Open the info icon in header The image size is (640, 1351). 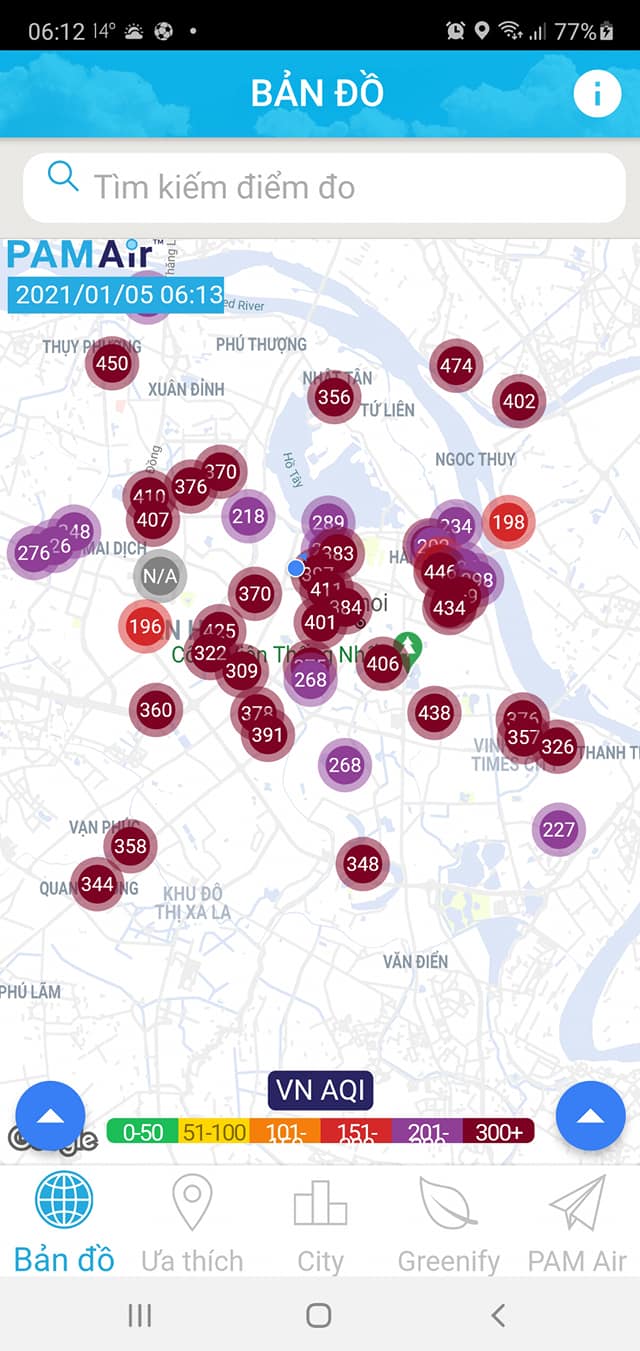click(x=597, y=94)
